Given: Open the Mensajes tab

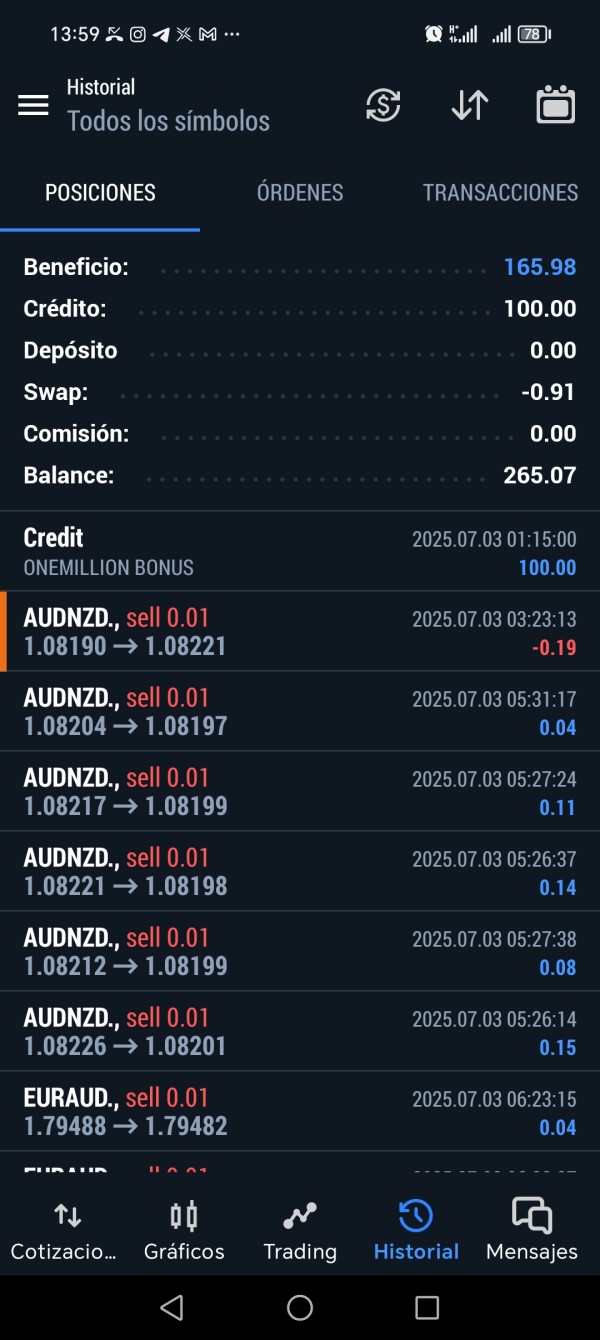Looking at the screenshot, I should [531, 1231].
